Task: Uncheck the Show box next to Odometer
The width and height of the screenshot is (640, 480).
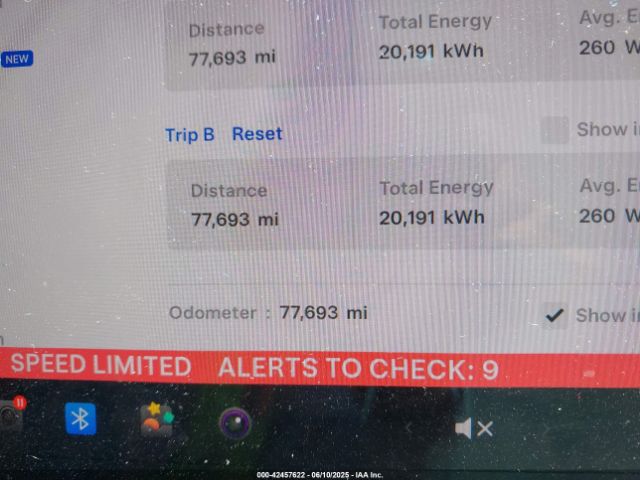Action: 555,315
